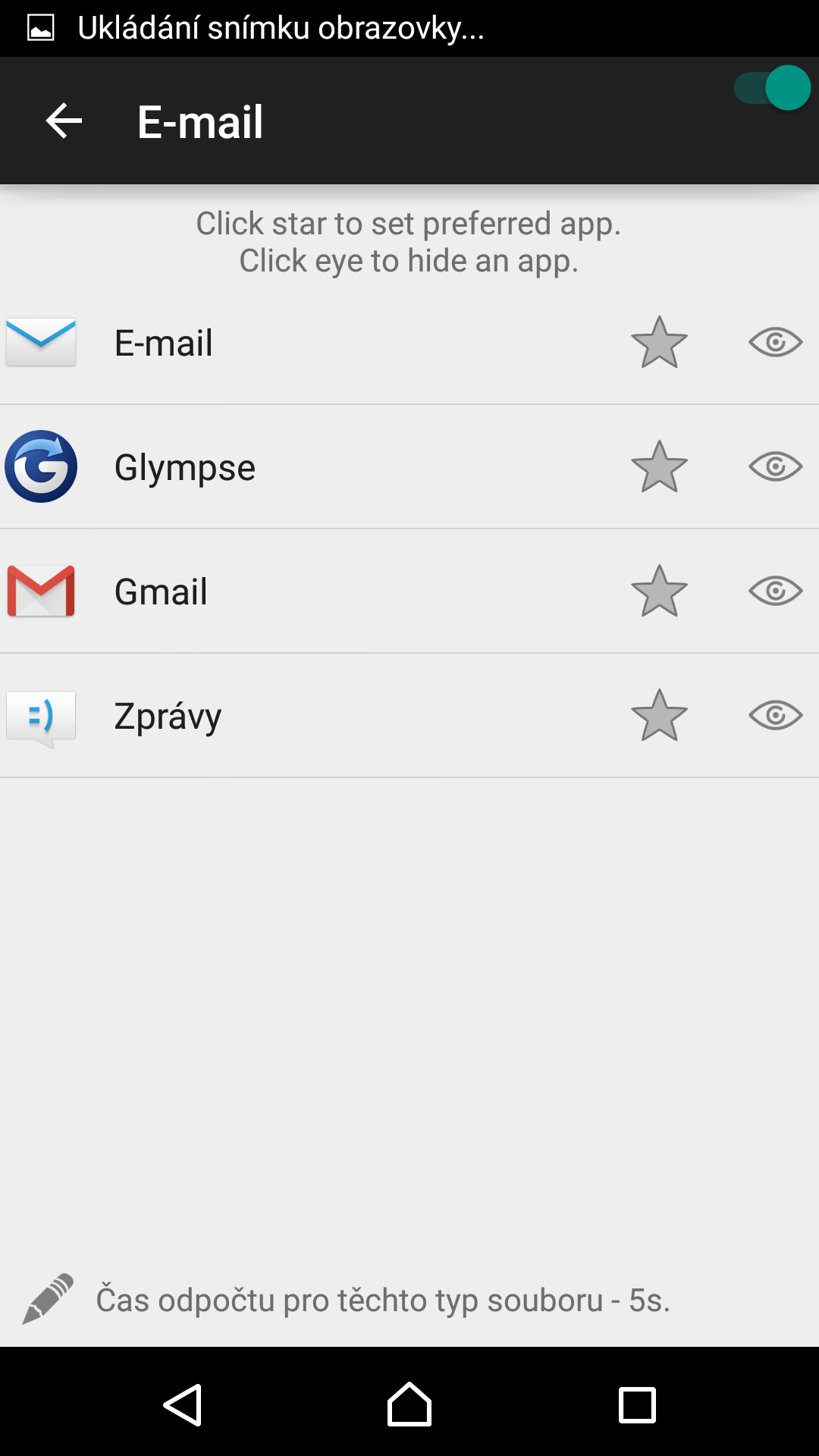This screenshot has height=1456, width=819.
Task: Star Glympse as the preferred app
Action: point(659,466)
